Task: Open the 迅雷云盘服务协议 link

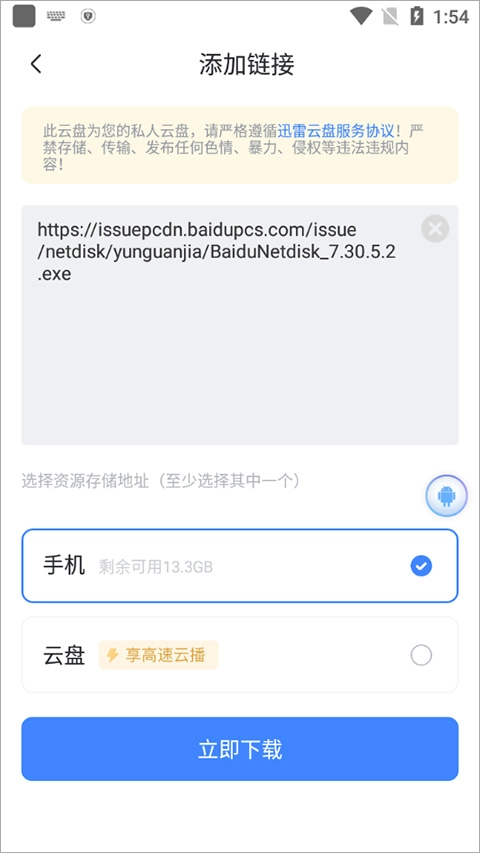Action: [x=335, y=131]
